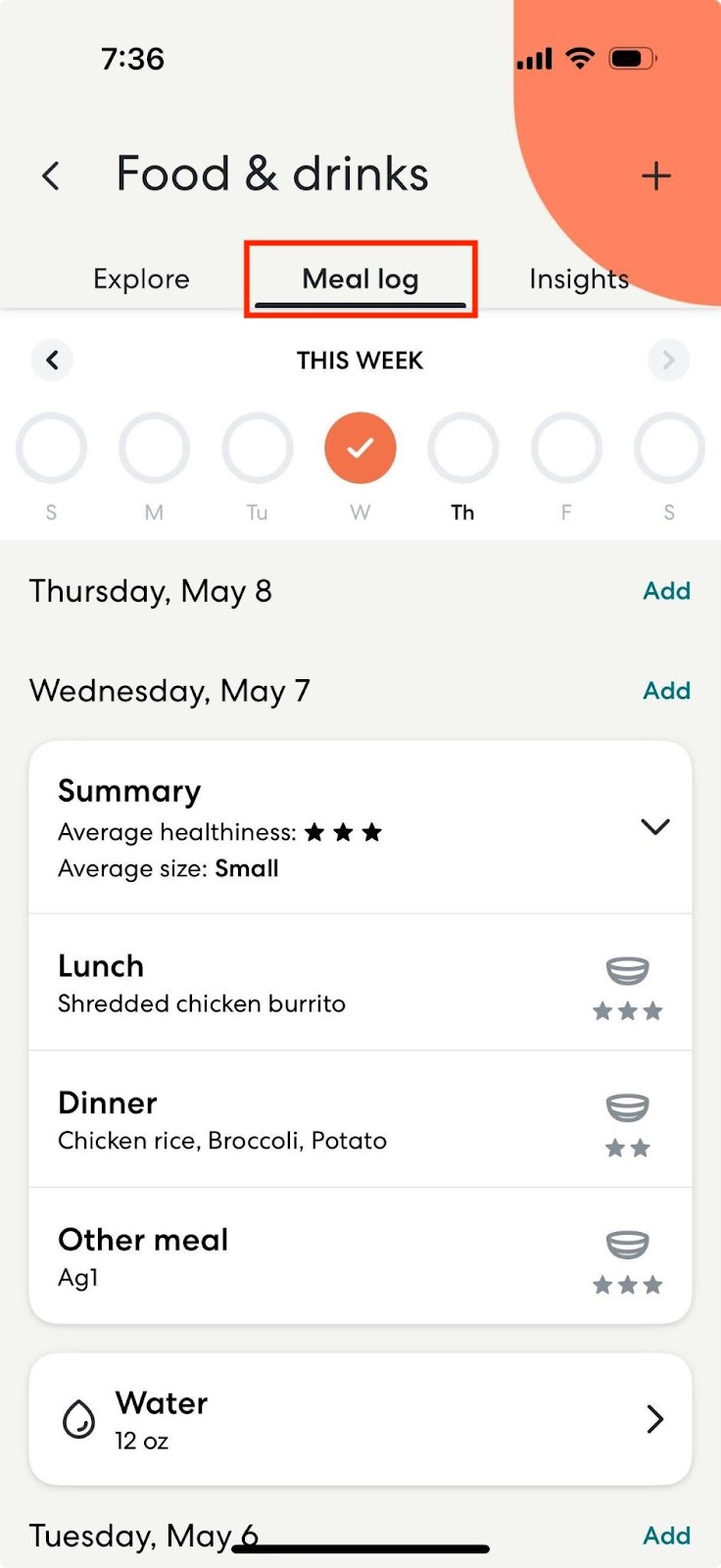Image resolution: width=721 pixels, height=1568 pixels.
Task: Open the Other meal Ag1 entry
Action: [360, 1256]
